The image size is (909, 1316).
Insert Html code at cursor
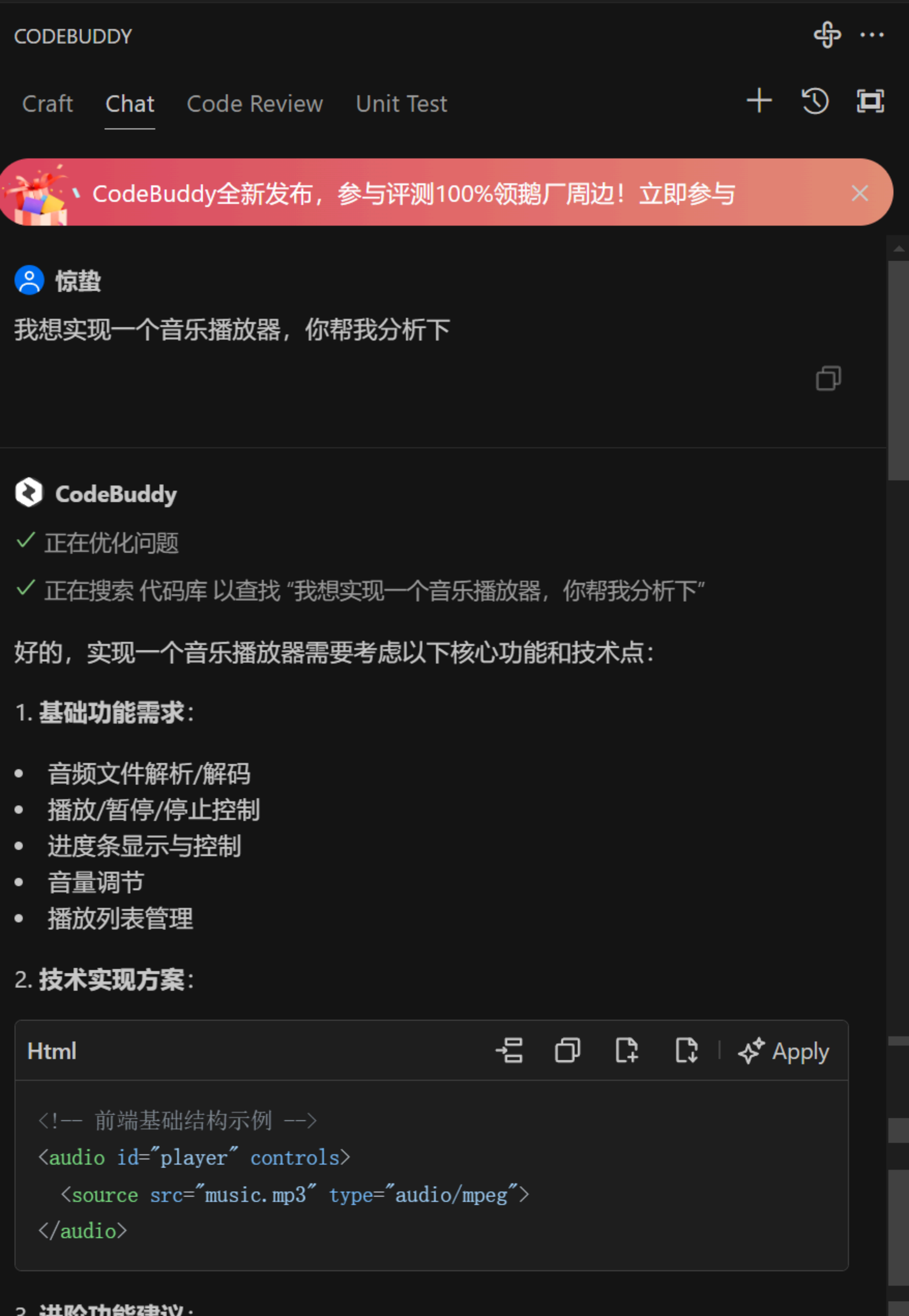click(509, 1050)
